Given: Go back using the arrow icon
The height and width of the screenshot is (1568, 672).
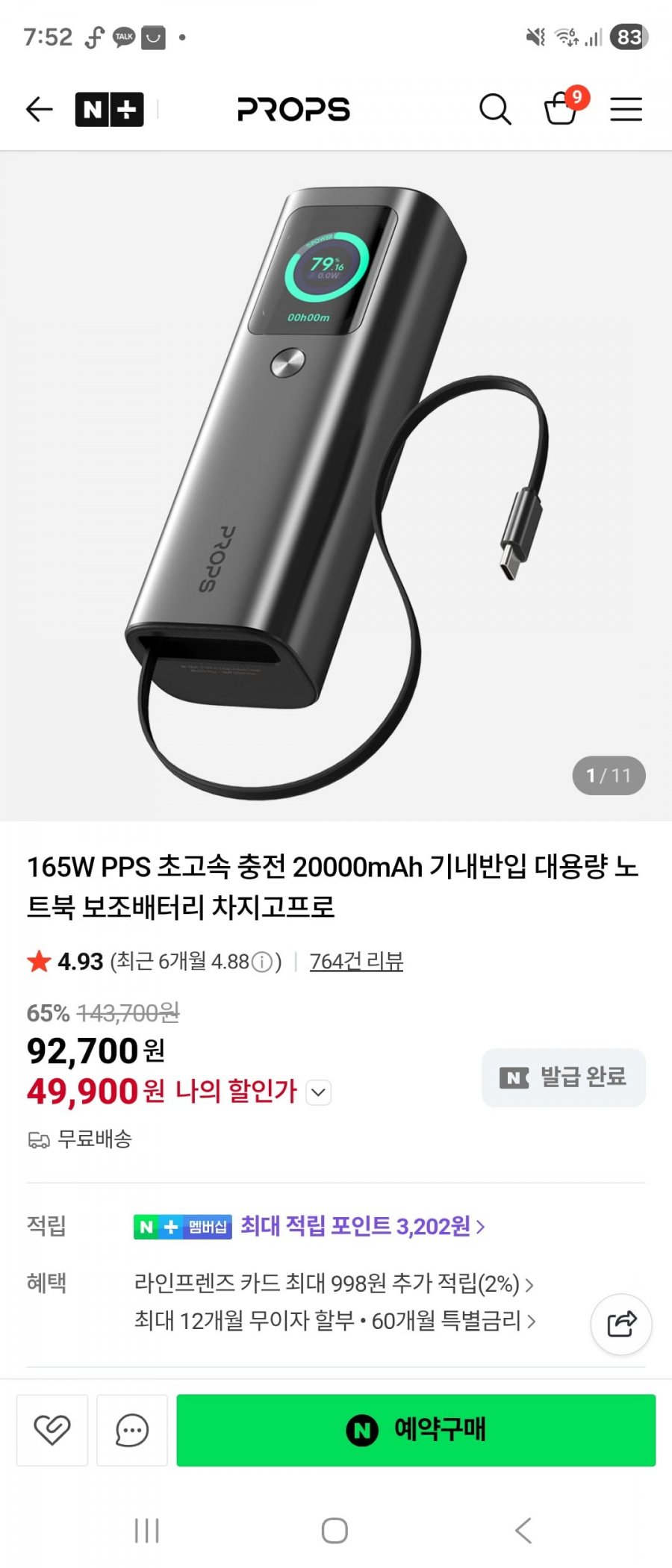Looking at the screenshot, I should coord(39,109).
